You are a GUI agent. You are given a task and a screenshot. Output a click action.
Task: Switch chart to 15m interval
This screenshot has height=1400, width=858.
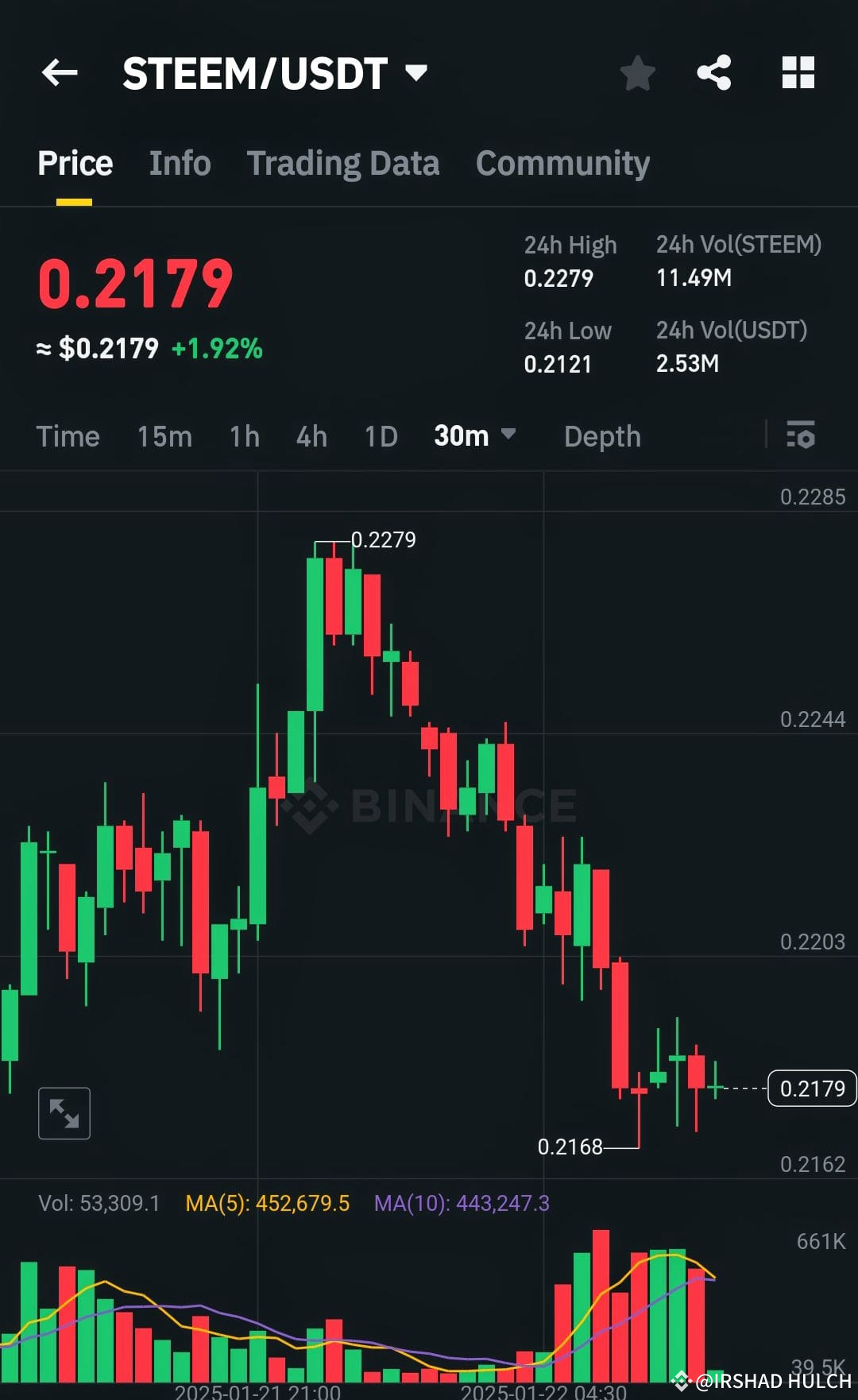pyautogui.click(x=164, y=436)
